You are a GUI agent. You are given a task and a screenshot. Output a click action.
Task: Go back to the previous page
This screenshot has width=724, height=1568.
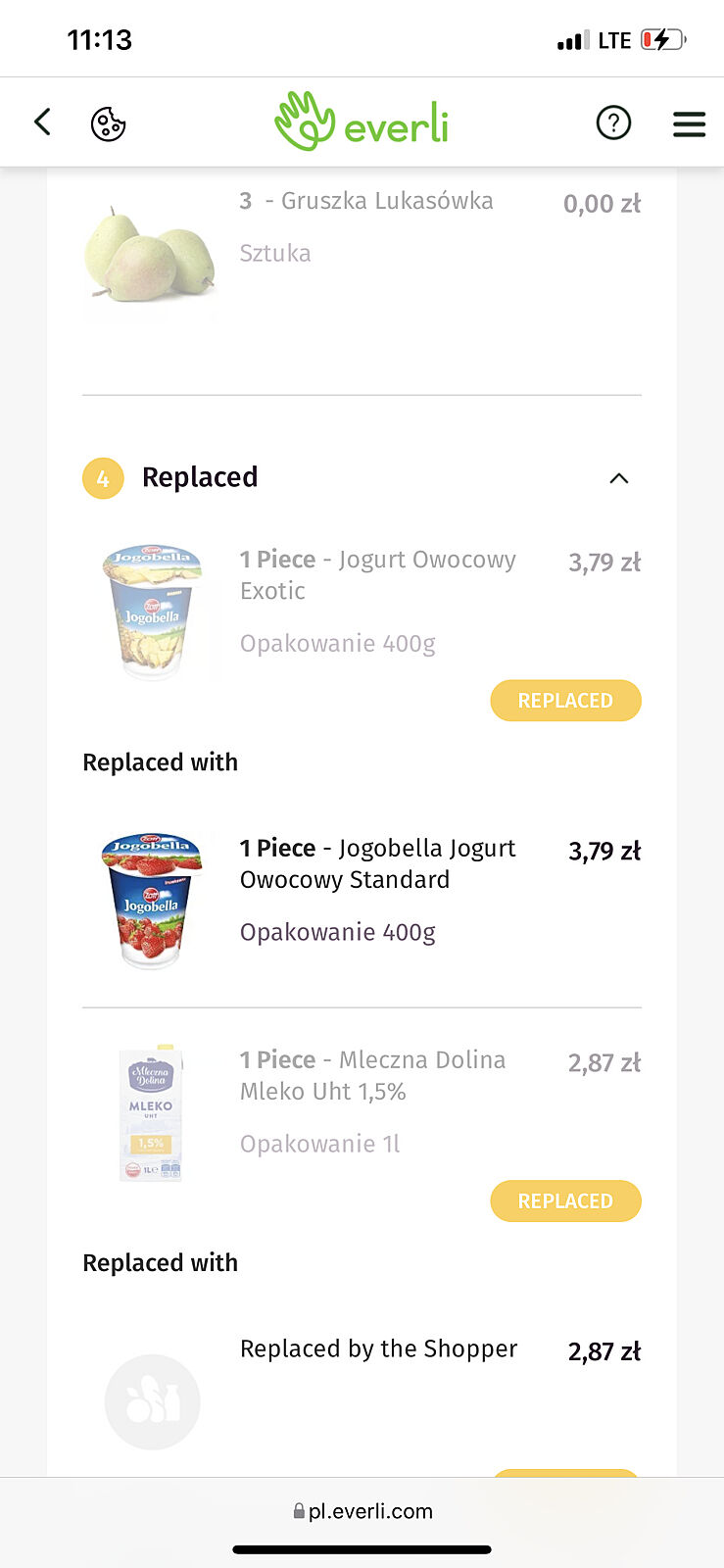(x=42, y=122)
